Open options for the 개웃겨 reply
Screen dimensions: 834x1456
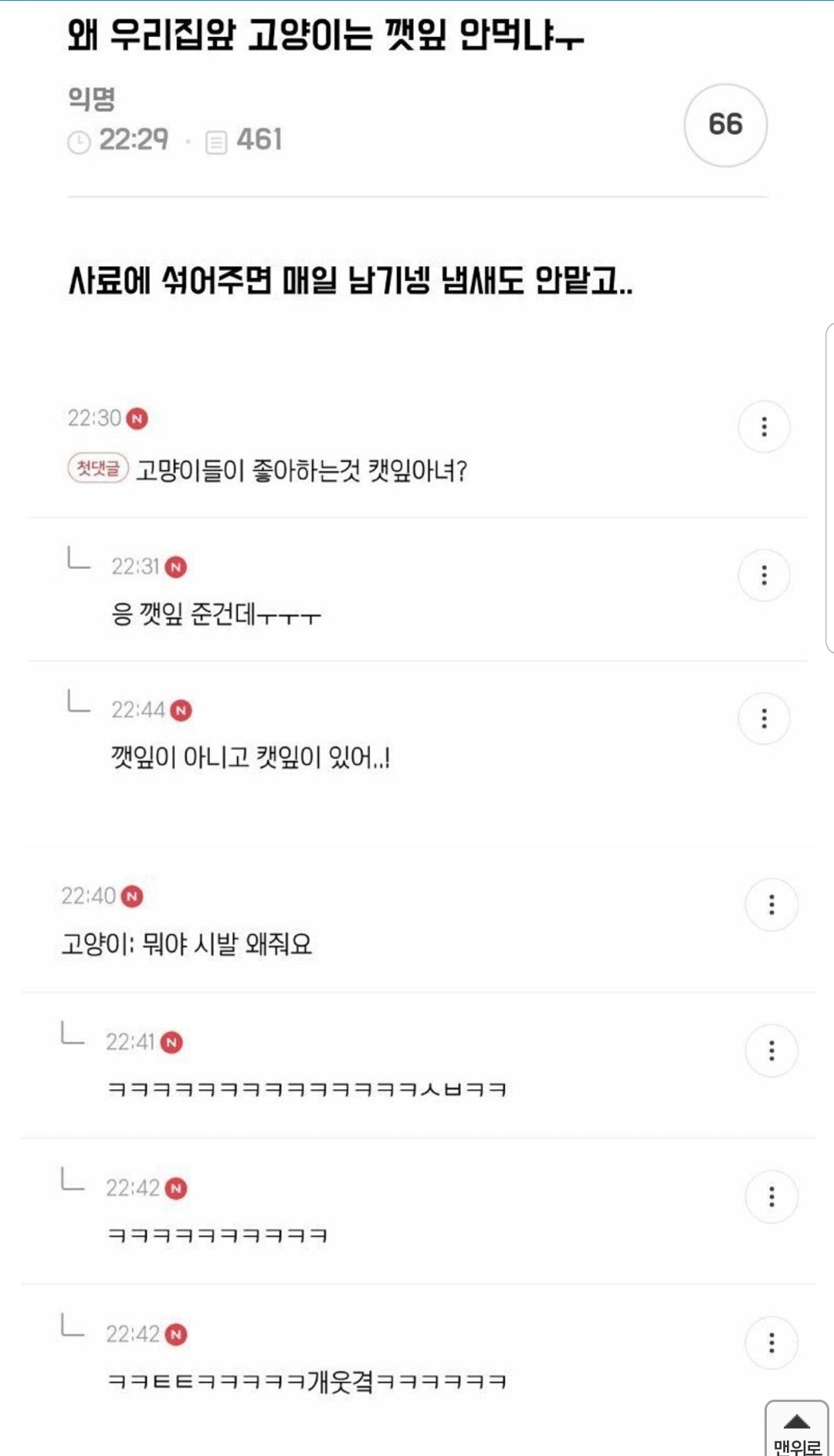[771, 1343]
